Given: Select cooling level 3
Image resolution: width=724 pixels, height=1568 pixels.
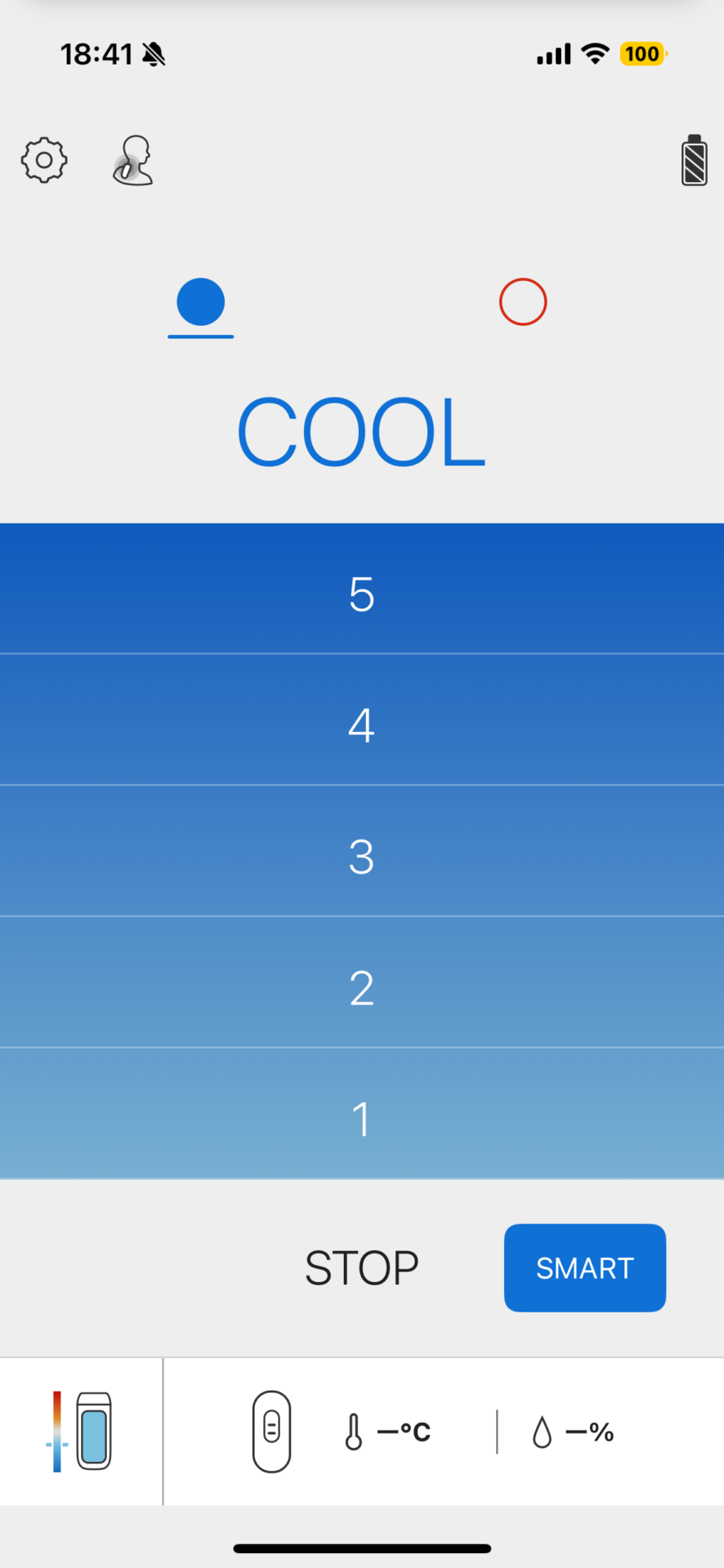Looking at the screenshot, I should click(362, 851).
